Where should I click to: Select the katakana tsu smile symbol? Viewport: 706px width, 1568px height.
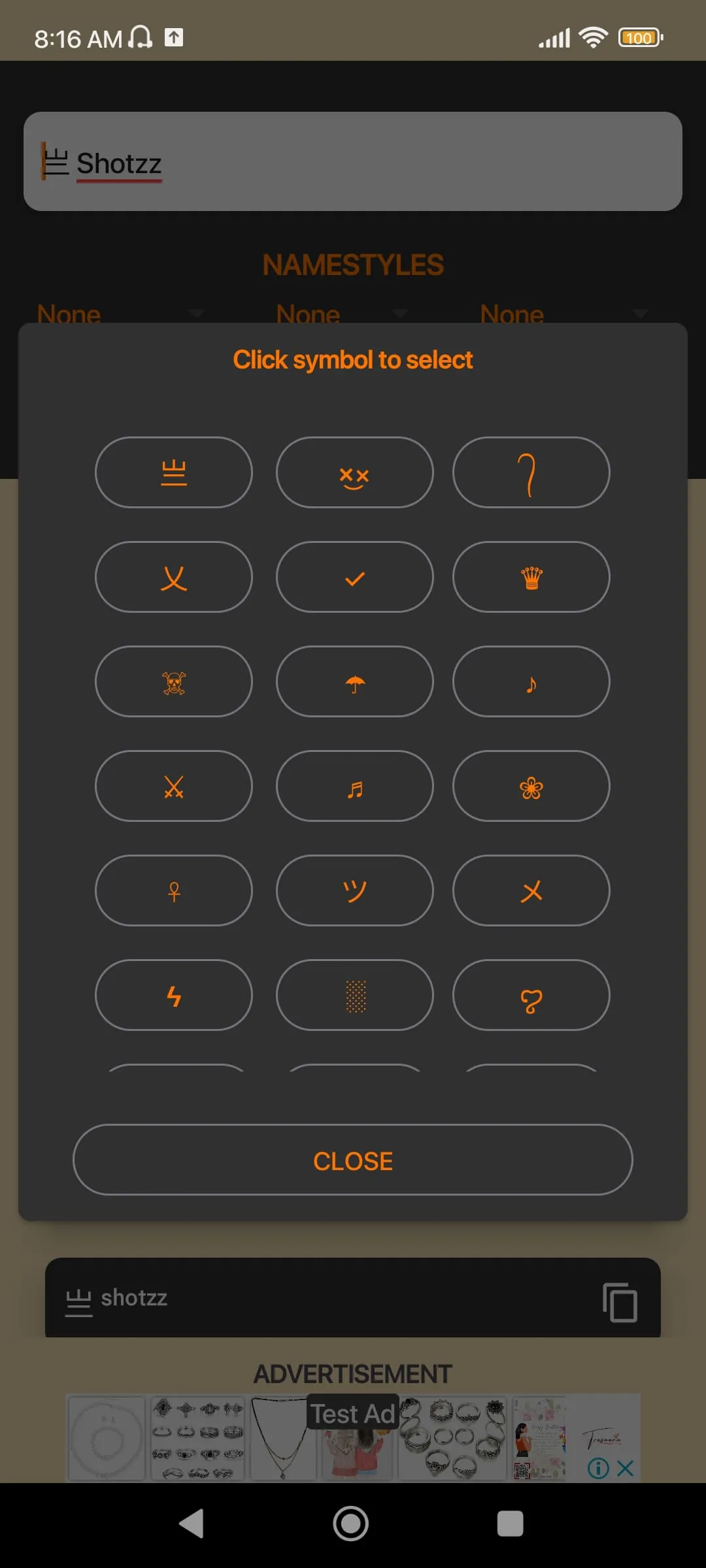(x=354, y=890)
